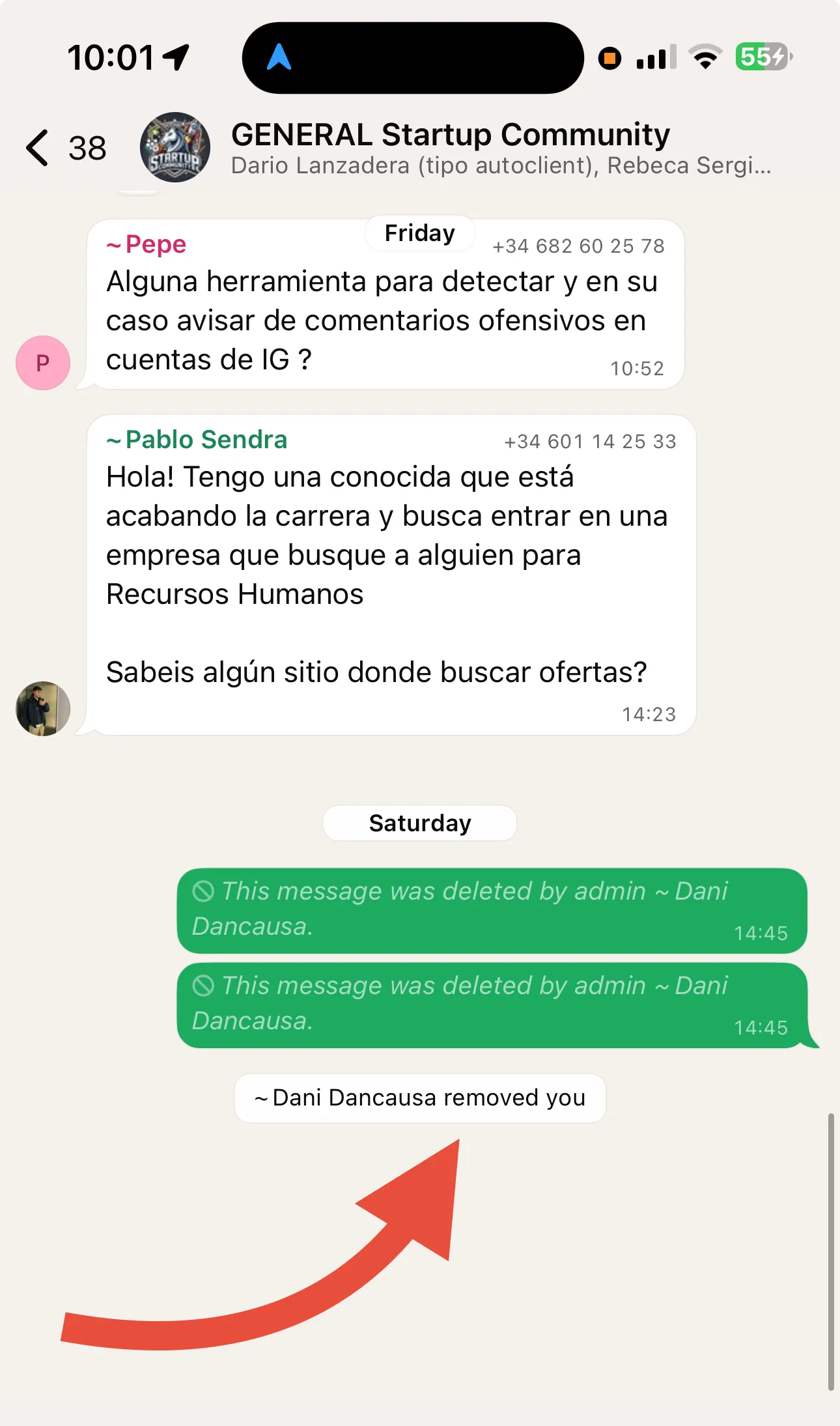Select the phone number +34 682 60 25 78
Viewport: 840px width, 1426px height.
[578, 246]
